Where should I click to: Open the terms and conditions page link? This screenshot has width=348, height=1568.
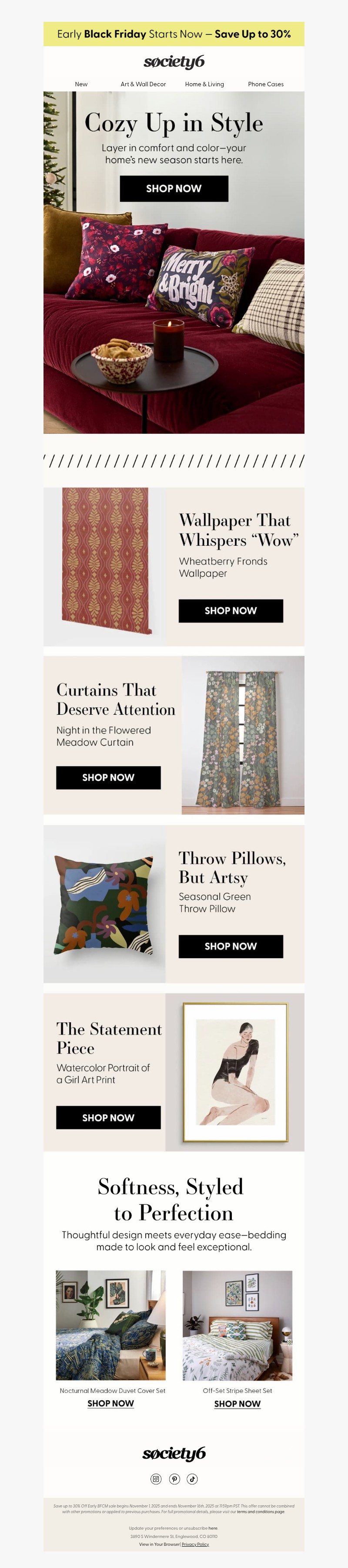[x=261, y=1512]
